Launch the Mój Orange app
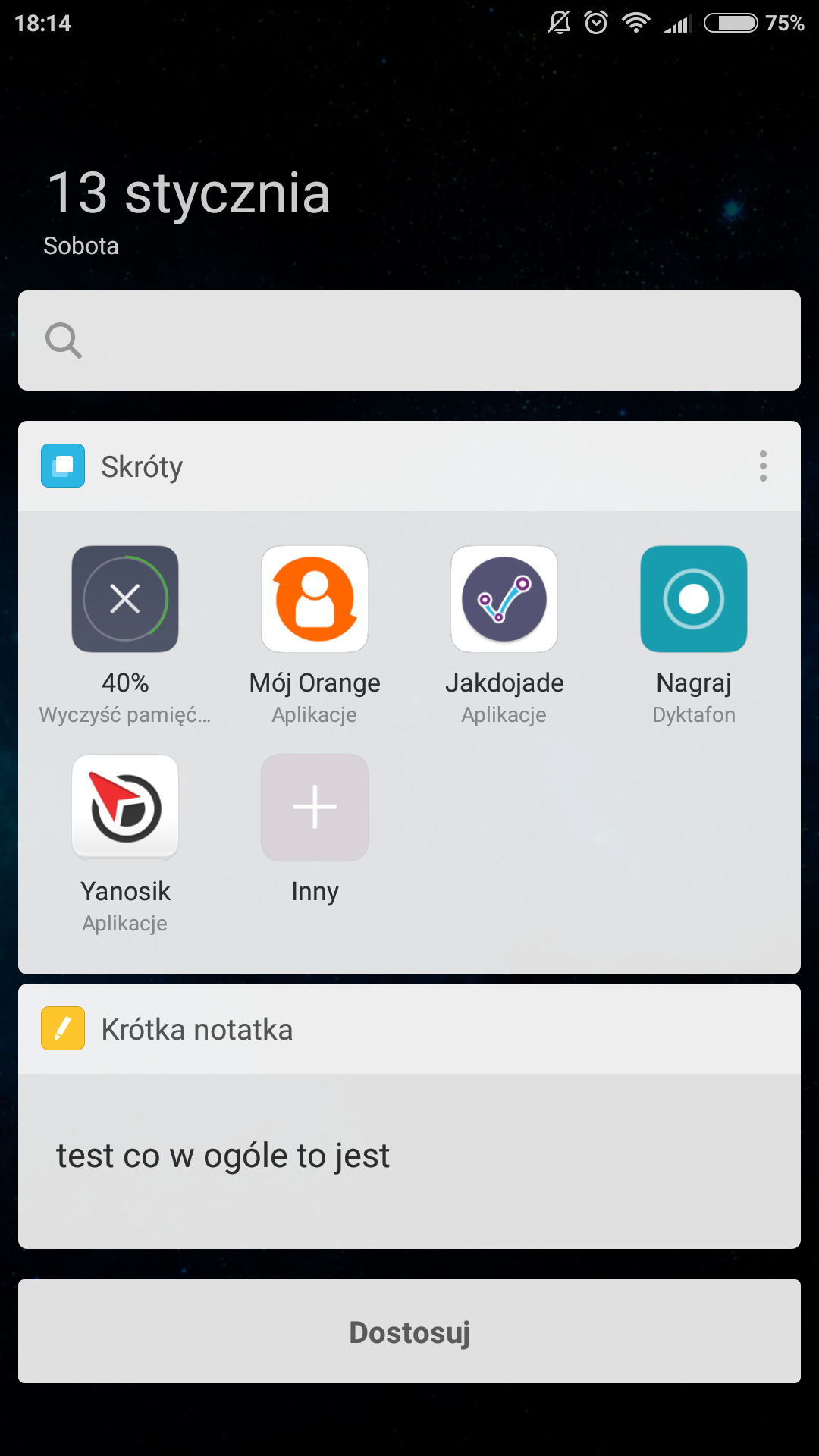The height and width of the screenshot is (1456, 819). [x=315, y=599]
